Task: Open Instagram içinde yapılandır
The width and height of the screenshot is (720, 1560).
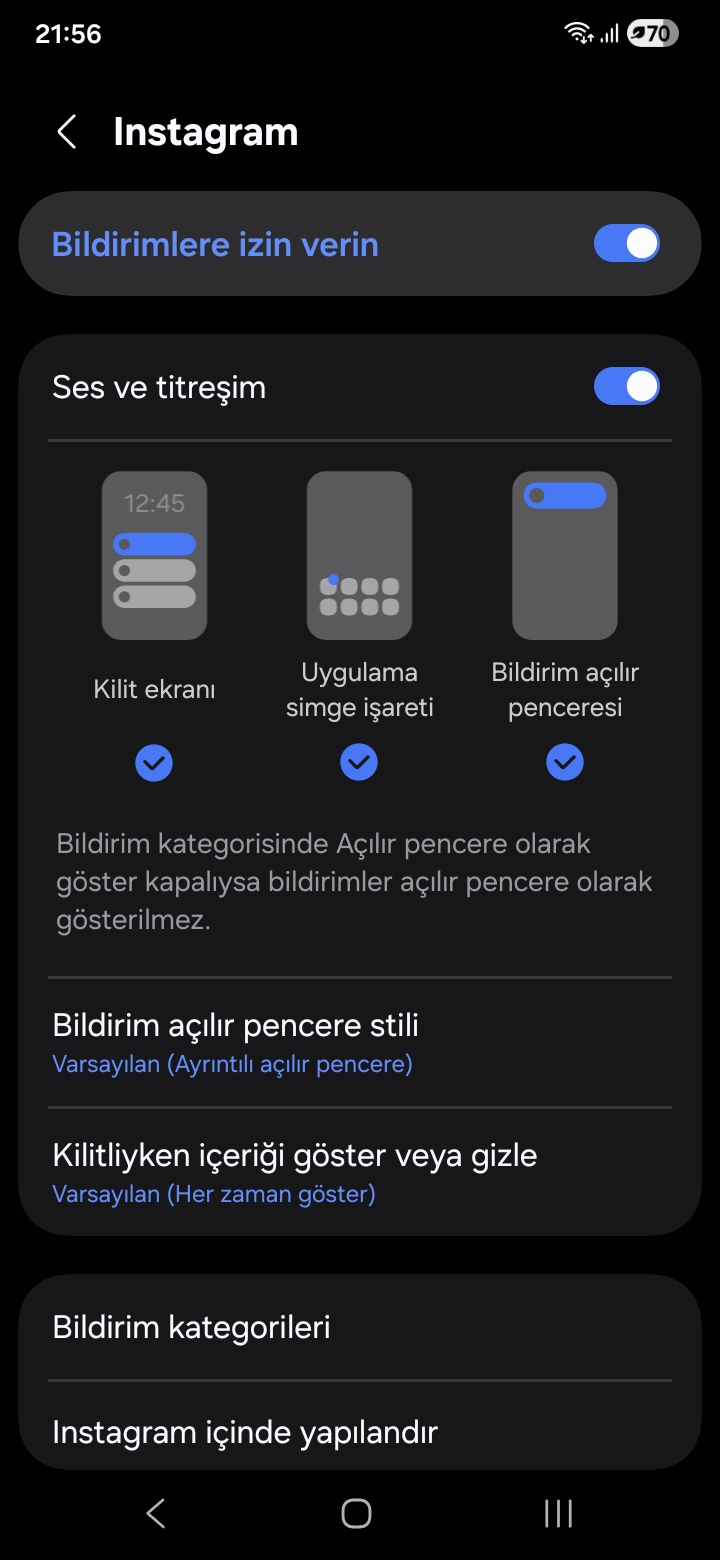Action: click(x=359, y=1432)
